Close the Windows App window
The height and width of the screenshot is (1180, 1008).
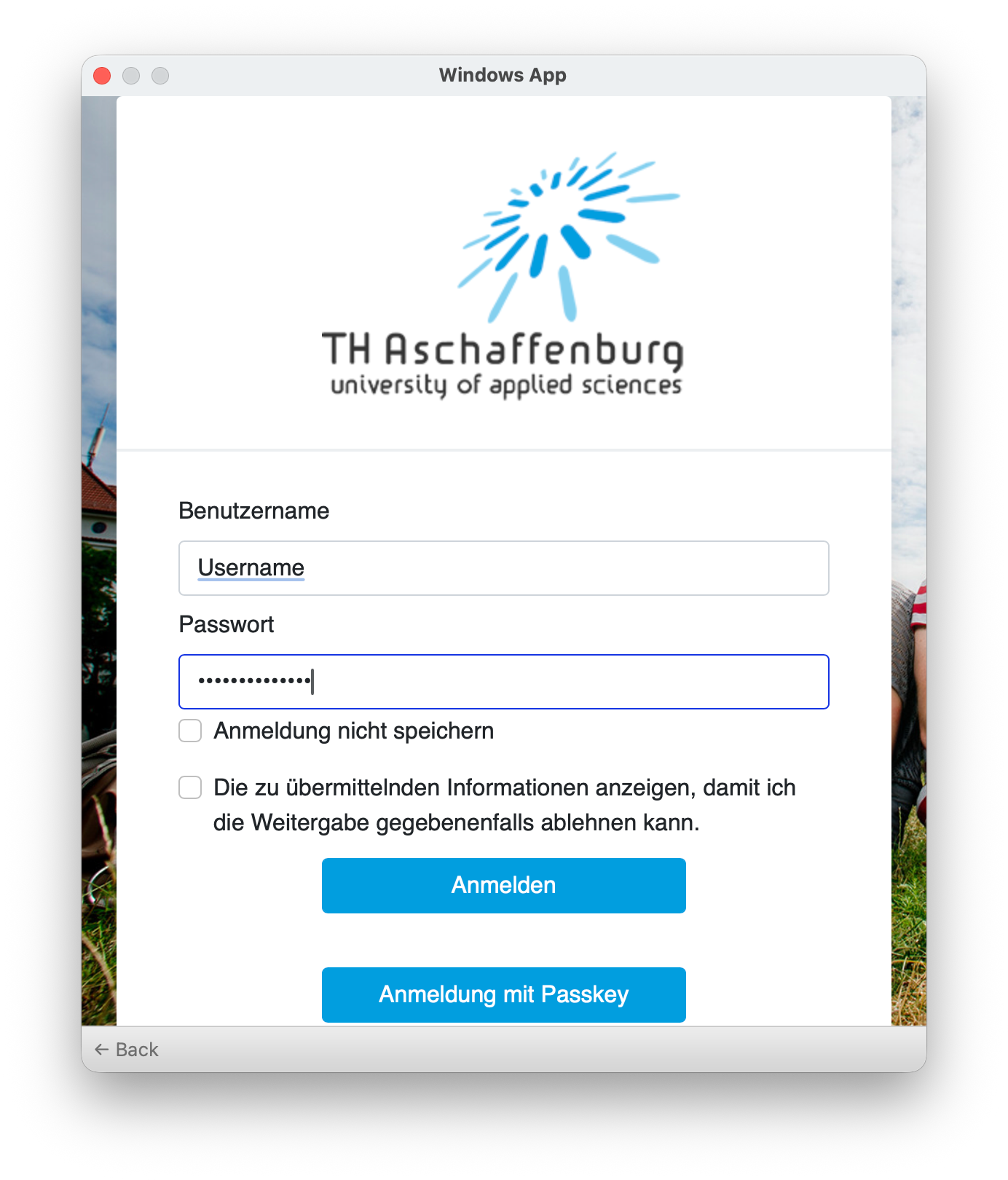pyautogui.click(x=102, y=76)
